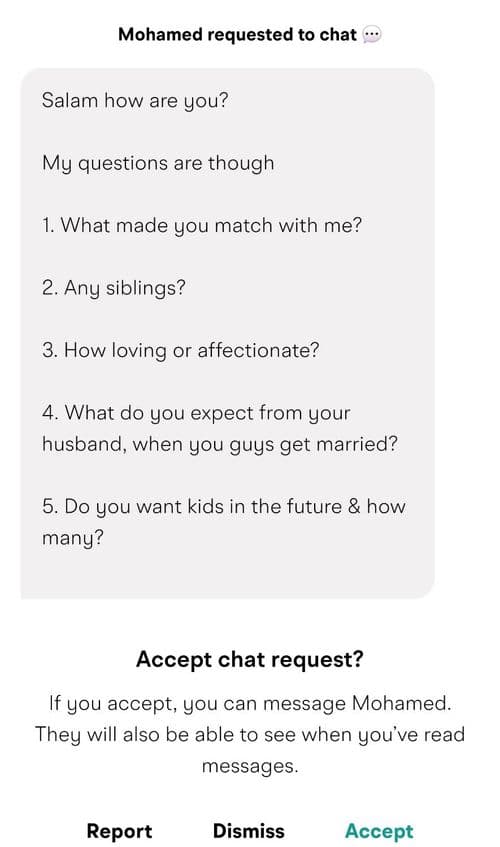Dismiss the chat request
This screenshot has width=500, height=847.
coord(248,830)
